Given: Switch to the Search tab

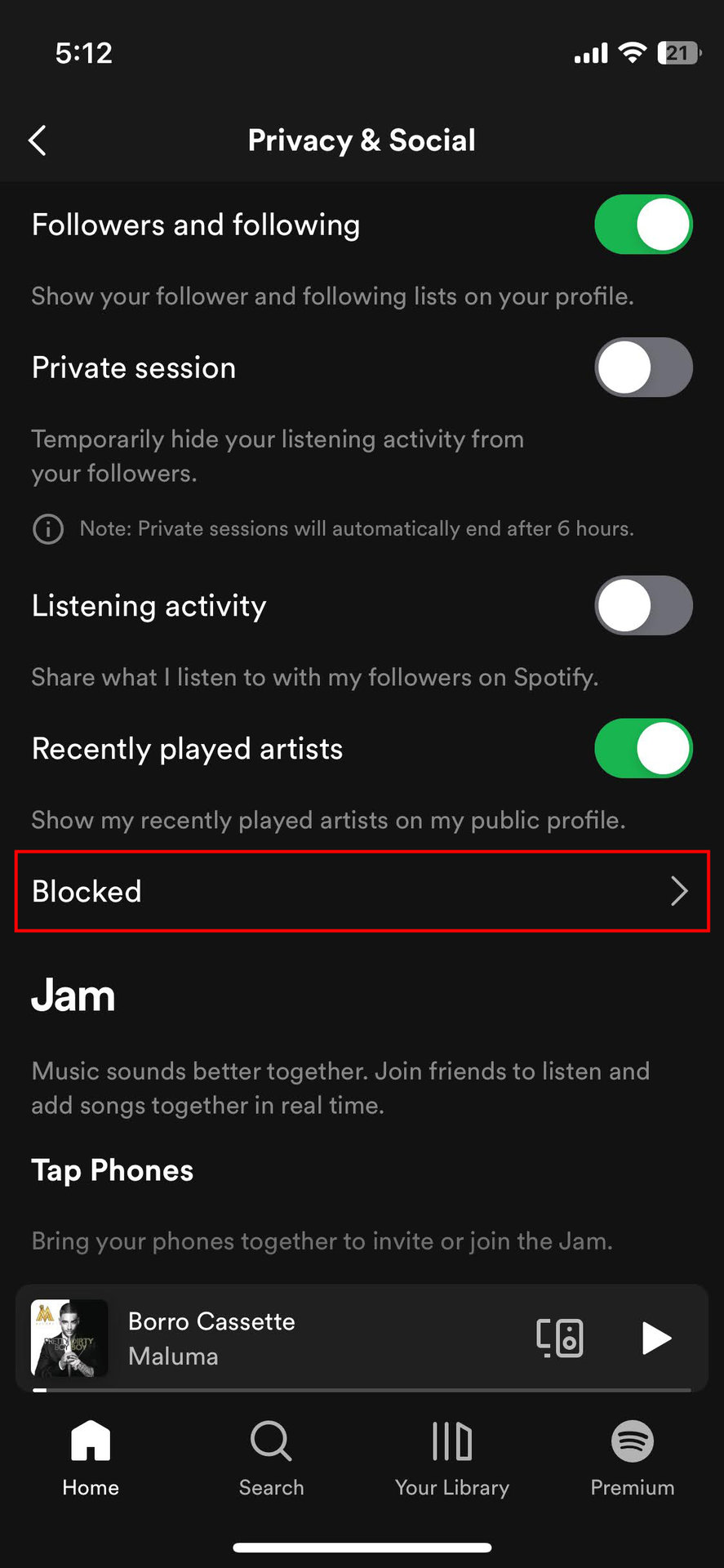Looking at the screenshot, I should [271, 1459].
